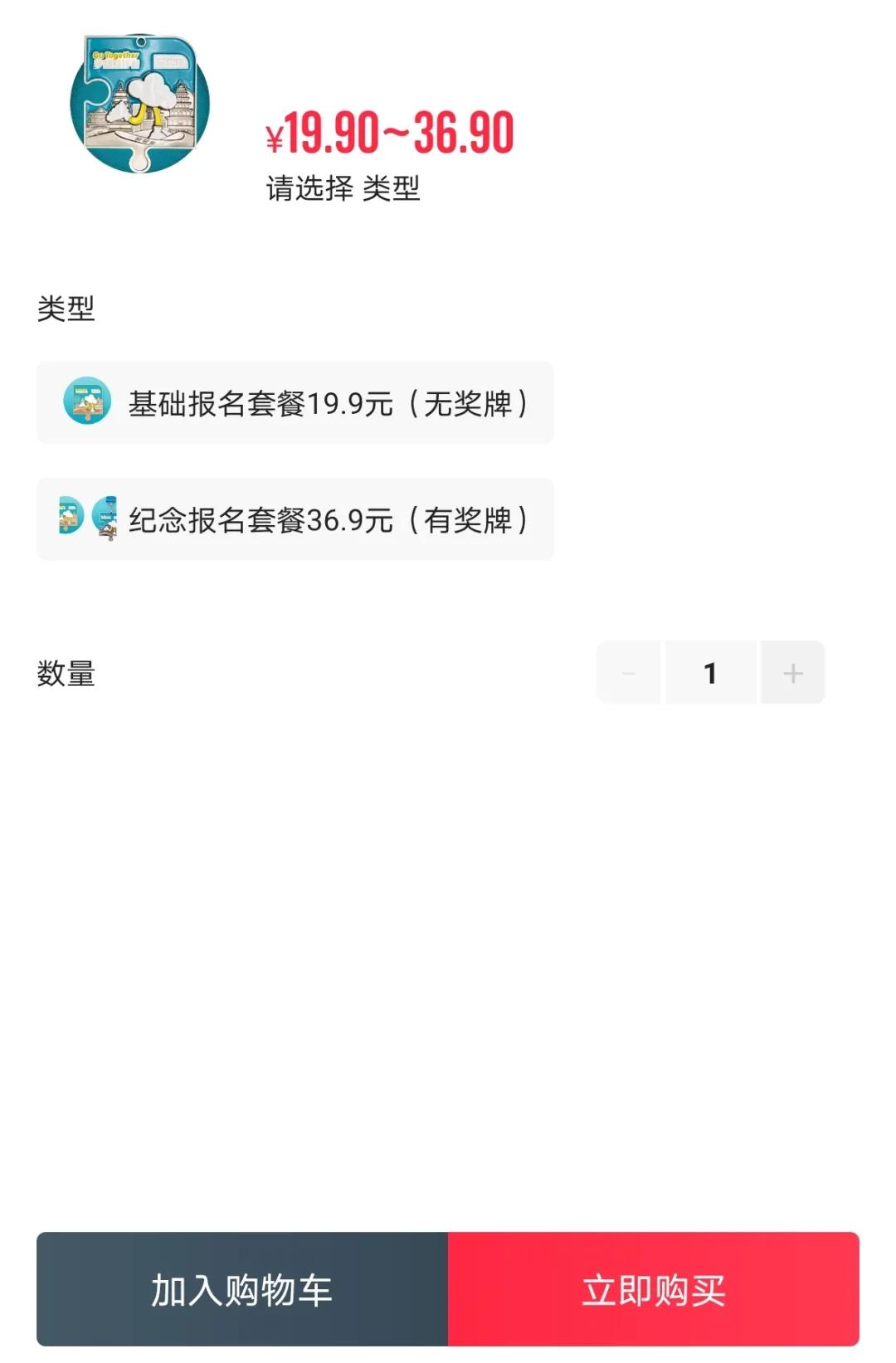Click the price range ¥19.90~36.90 text
Image resolution: width=896 pixels, height=1363 pixels.
390,131
